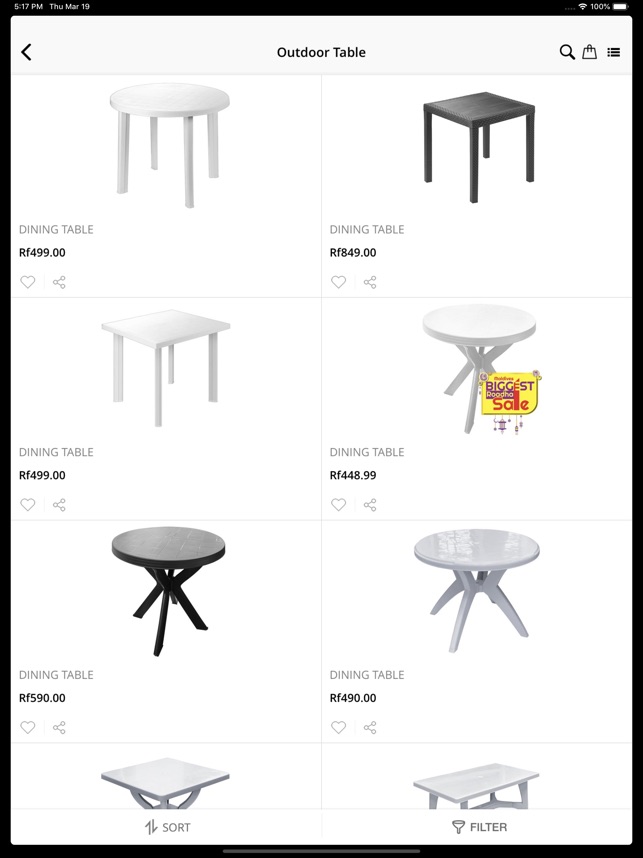Share the Rf849.00 dining table
This screenshot has height=858, width=643.
[370, 282]
